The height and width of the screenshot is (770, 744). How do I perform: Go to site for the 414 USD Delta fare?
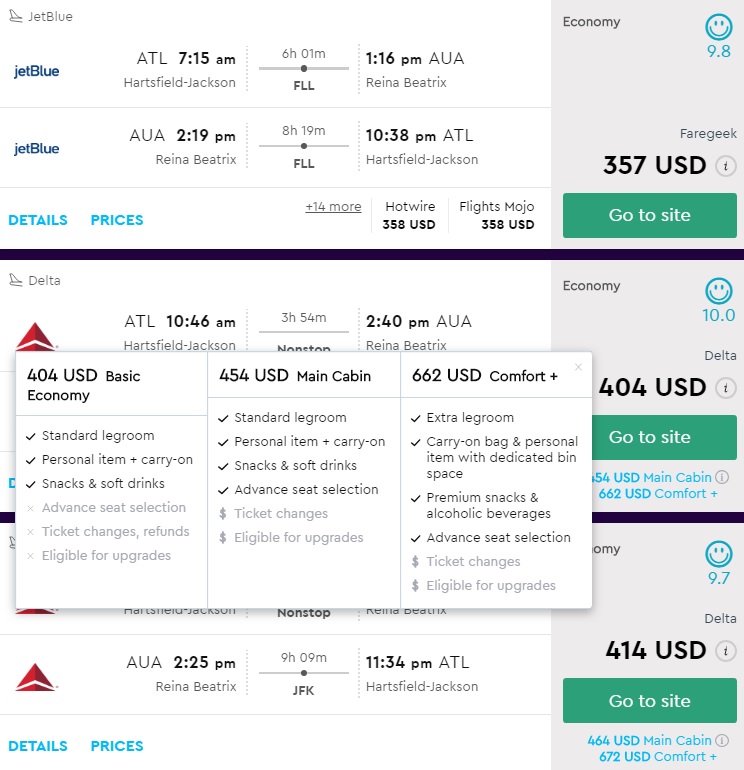(x=649, y=701)
